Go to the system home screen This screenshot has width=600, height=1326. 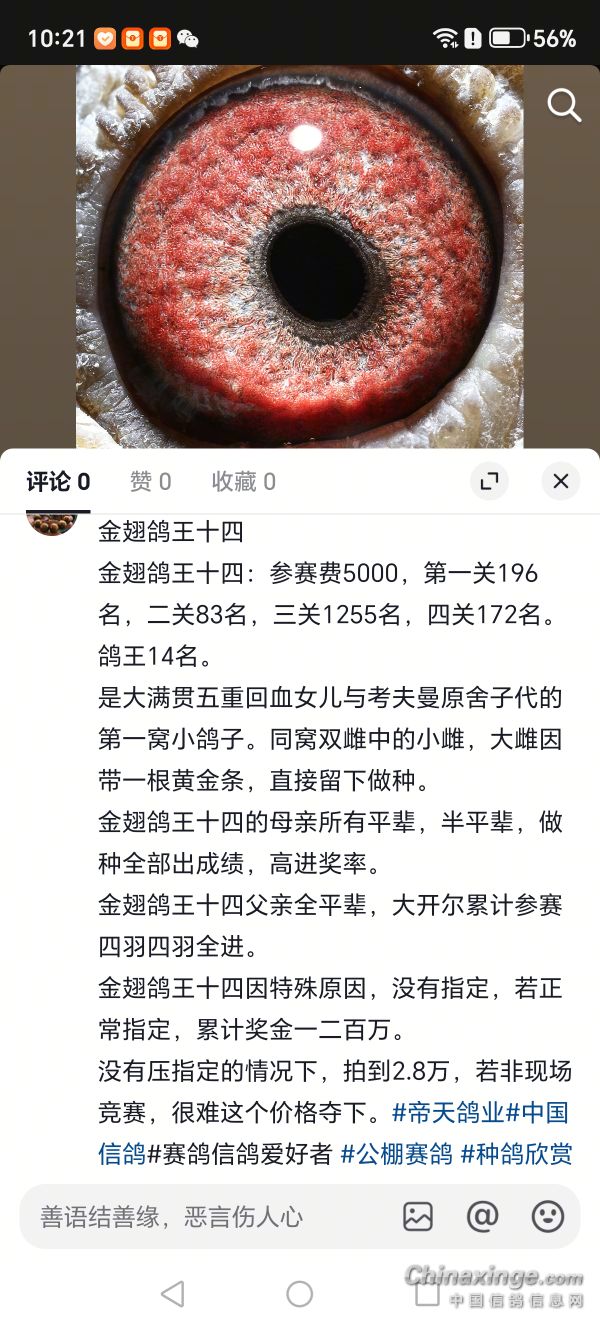(x=300, y=1294)
